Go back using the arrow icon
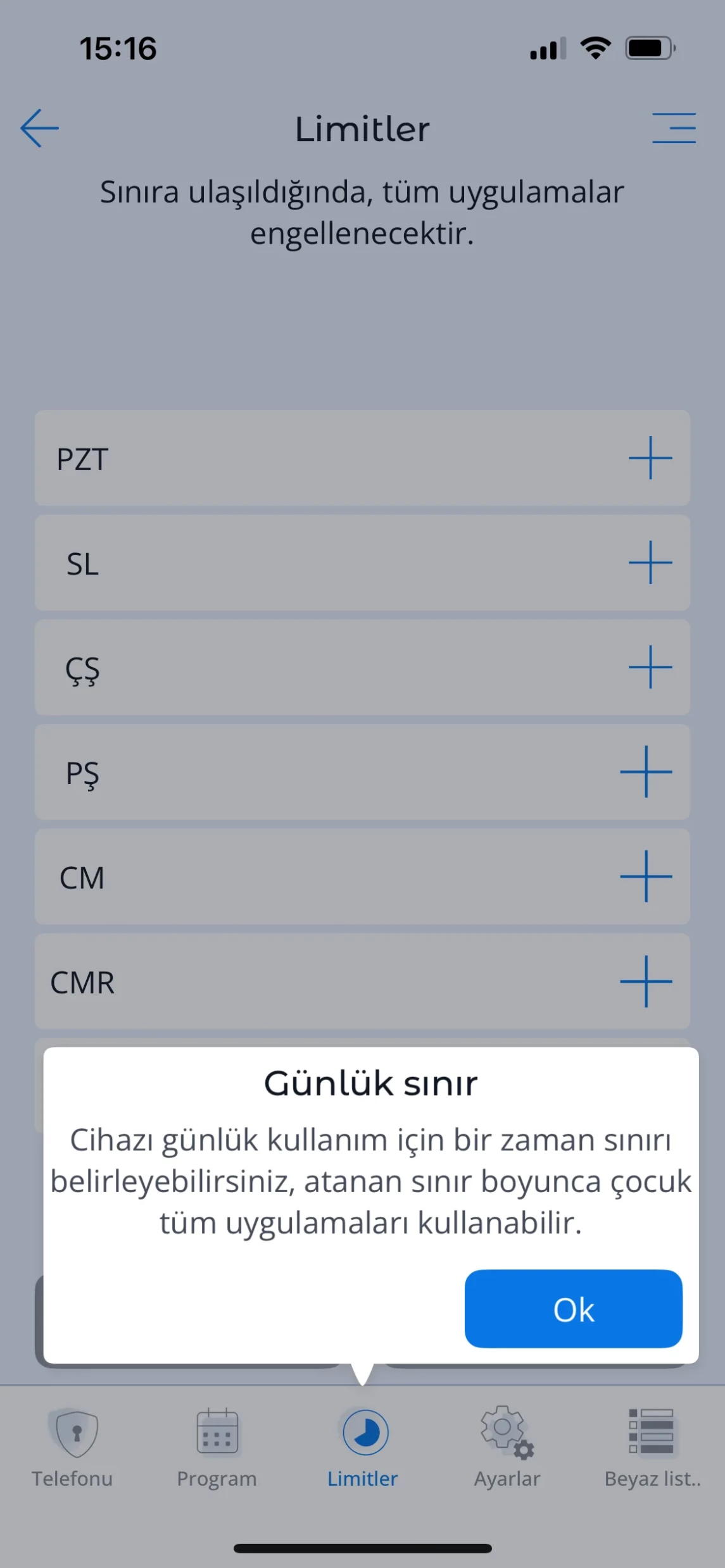 39,128
